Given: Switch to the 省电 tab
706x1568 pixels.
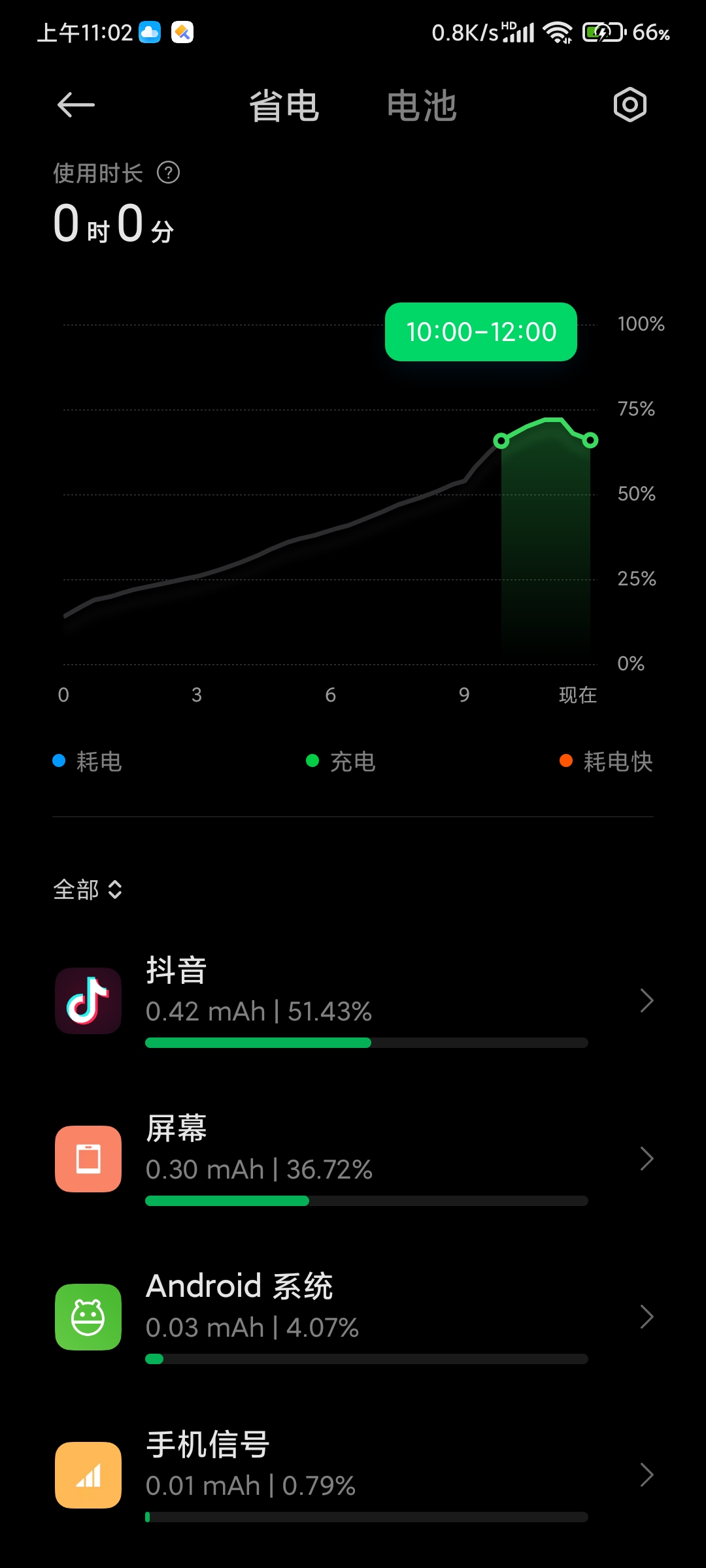Looking at the screenshot, I should [284, 106].
